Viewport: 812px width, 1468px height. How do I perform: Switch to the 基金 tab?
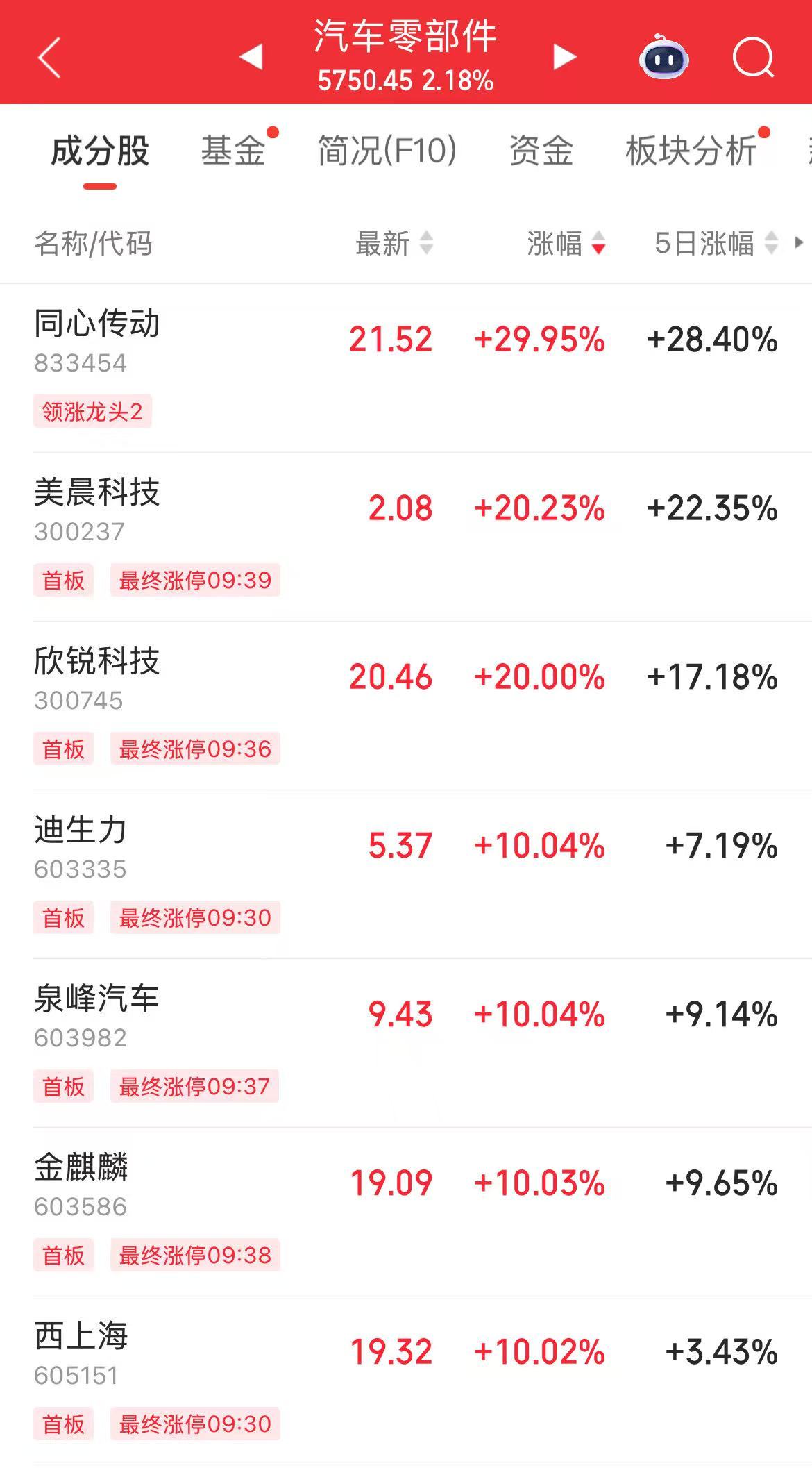(x=233, y=151)
